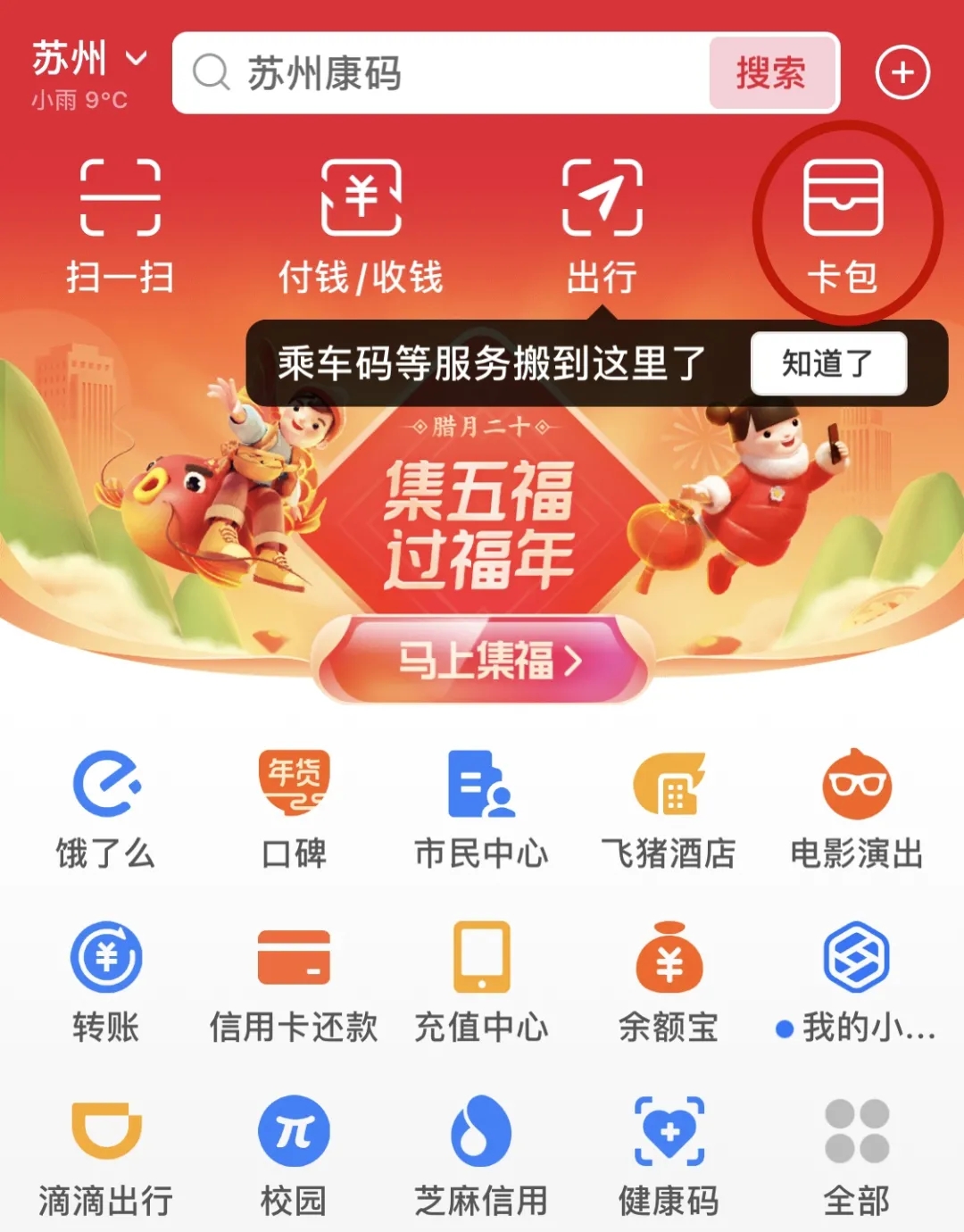Open the 苏州 city selector dropdown

click(87, 61)
